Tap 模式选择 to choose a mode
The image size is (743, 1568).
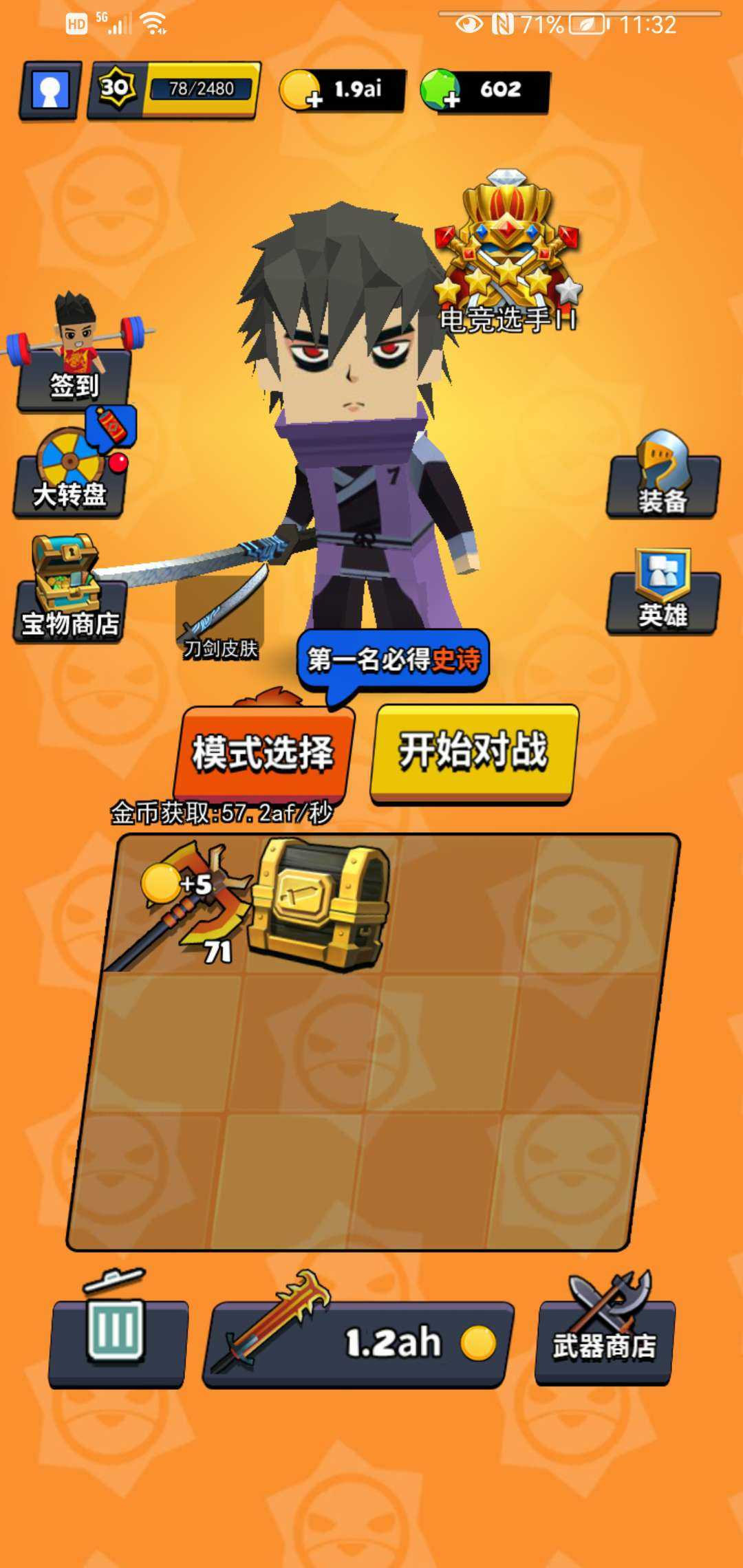pyautogui.click(x=263, y=752)
